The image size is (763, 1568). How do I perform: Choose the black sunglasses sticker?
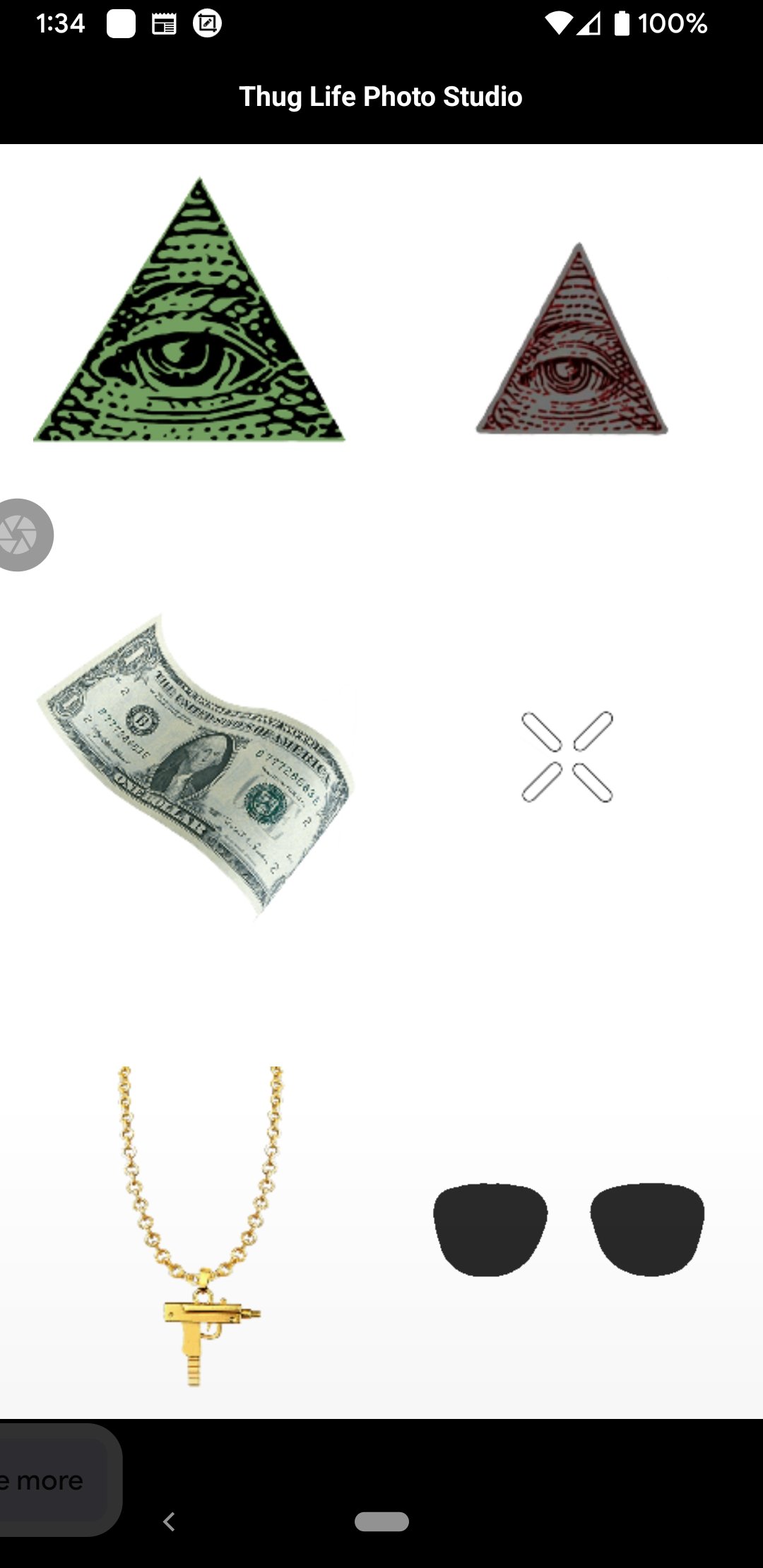click(569, 1230)
